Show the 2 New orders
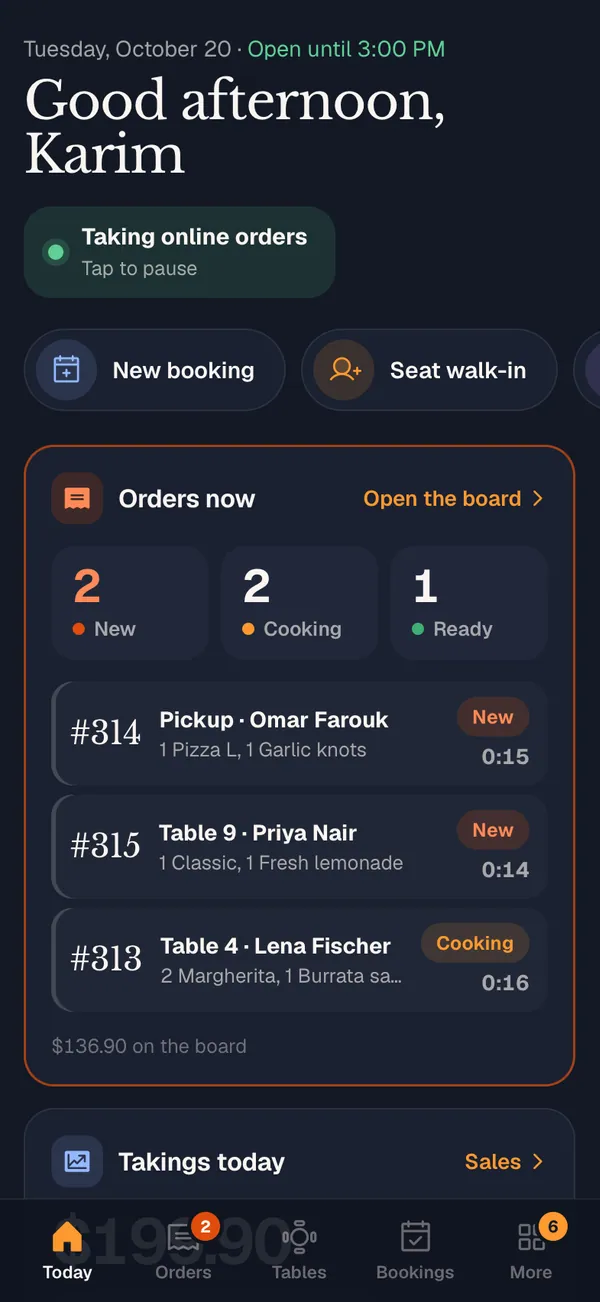This screenshot has height=1302, width=600. click(130, 603)
